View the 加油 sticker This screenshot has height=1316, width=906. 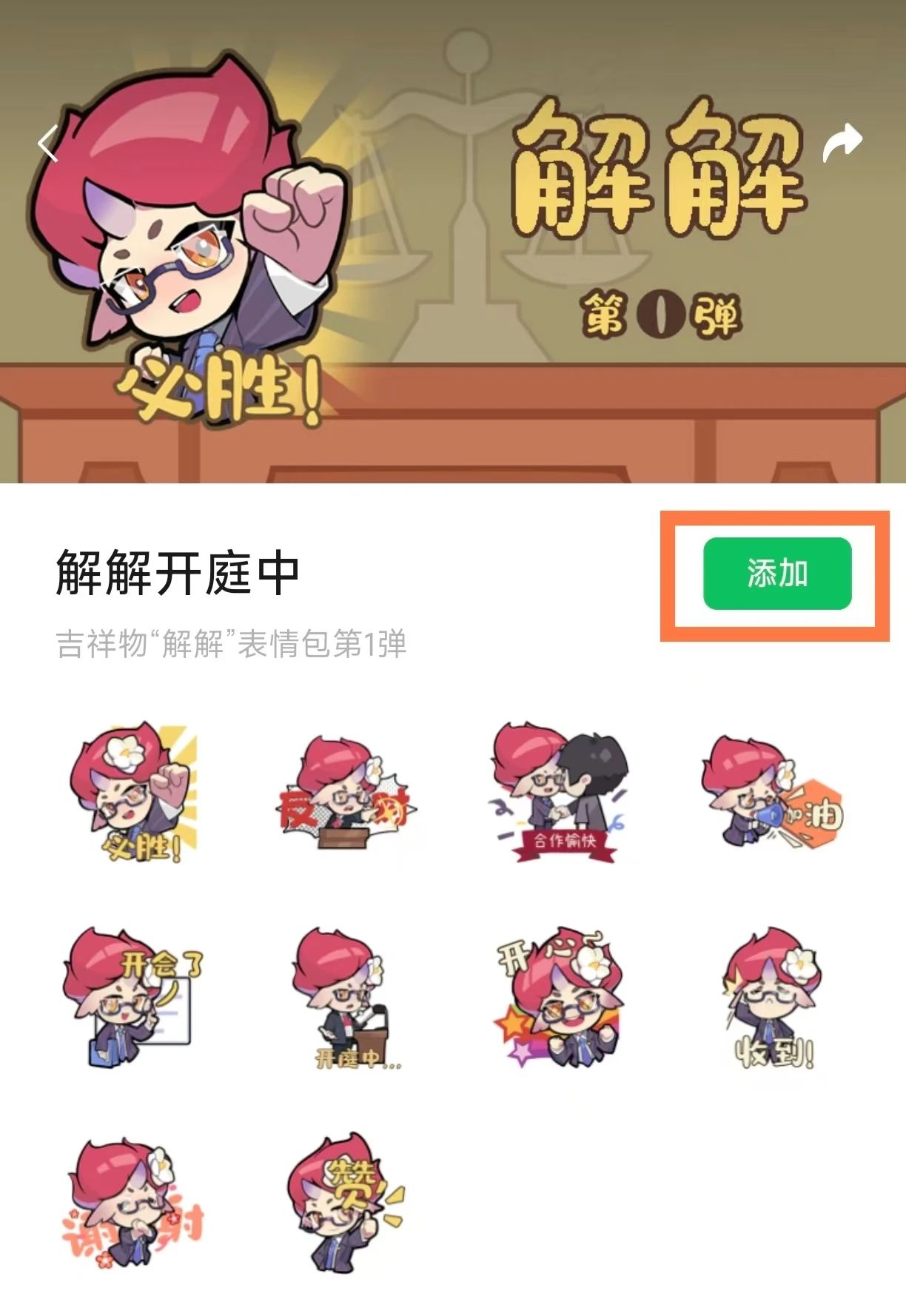tap(770, 793)
